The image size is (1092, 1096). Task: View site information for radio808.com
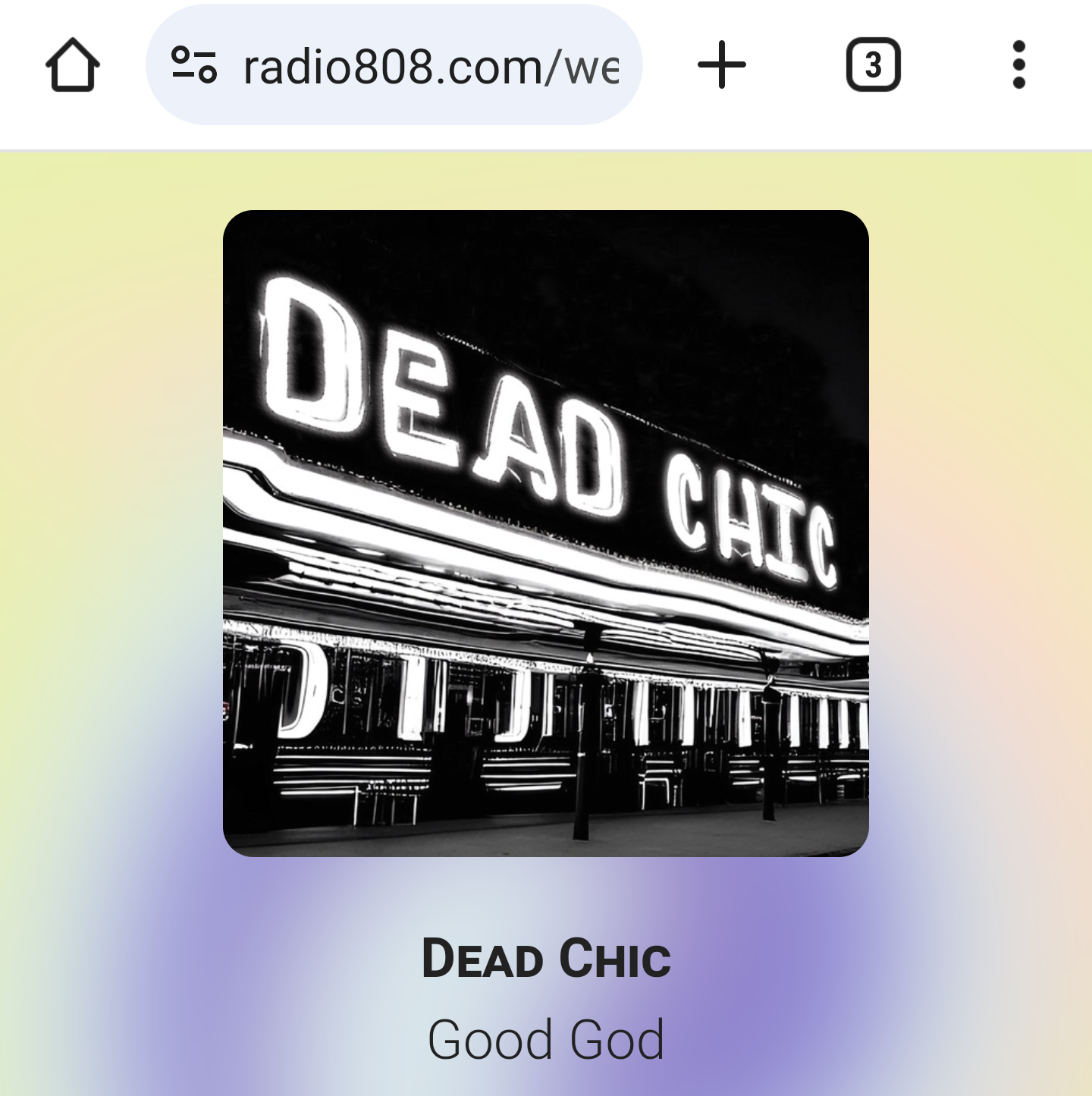(194, 65)
